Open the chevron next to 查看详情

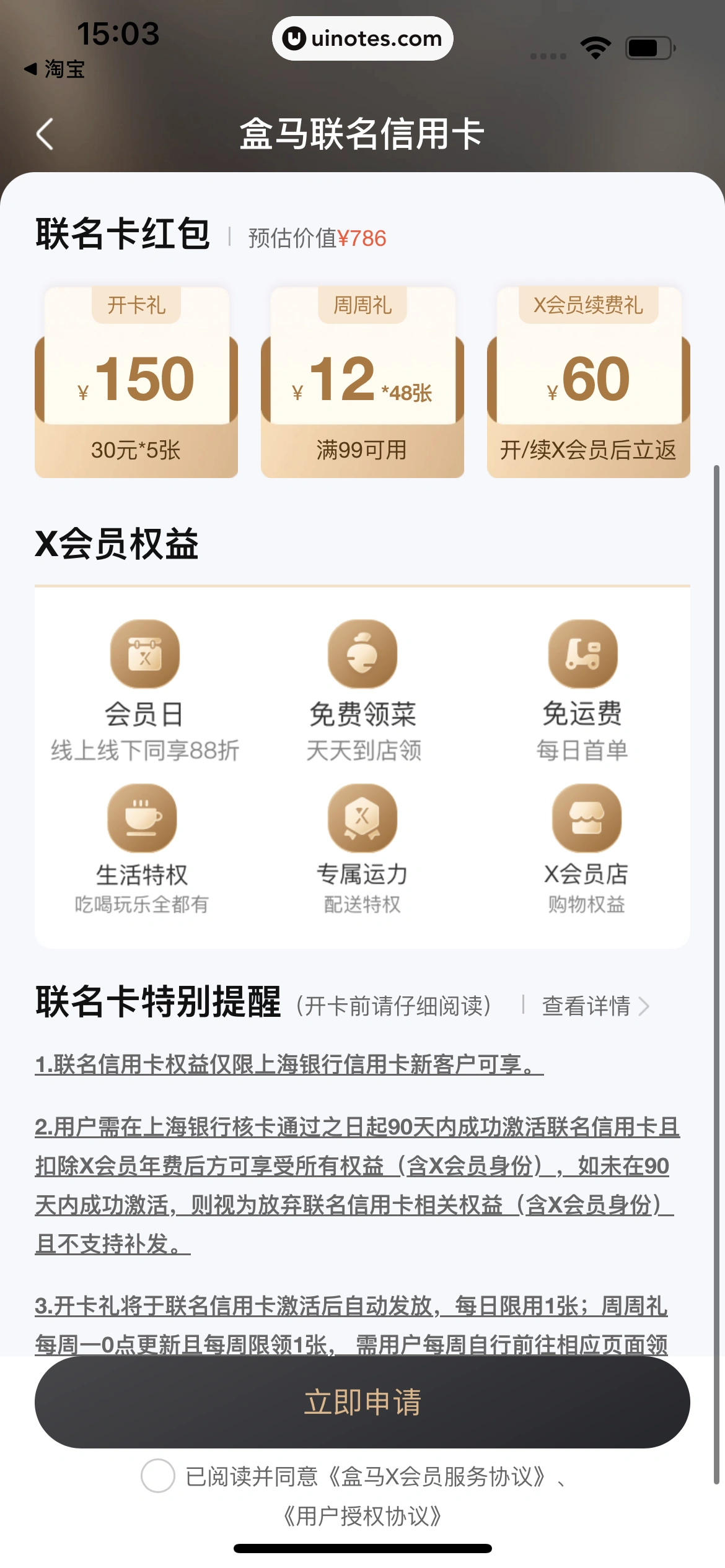pyautogui.click(x=644, y=1006)
